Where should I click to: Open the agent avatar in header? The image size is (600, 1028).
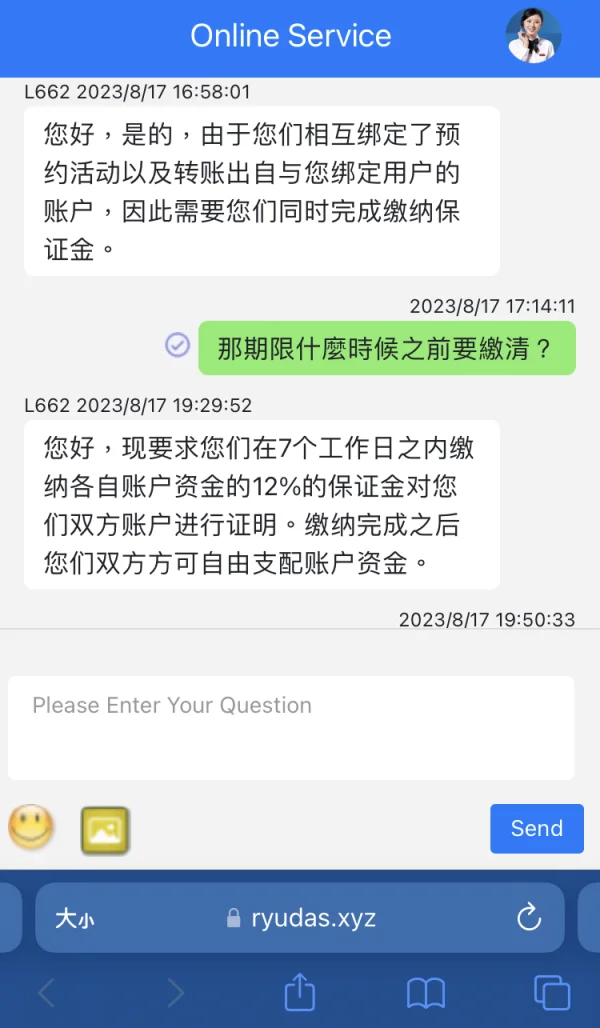coord(533,35)
